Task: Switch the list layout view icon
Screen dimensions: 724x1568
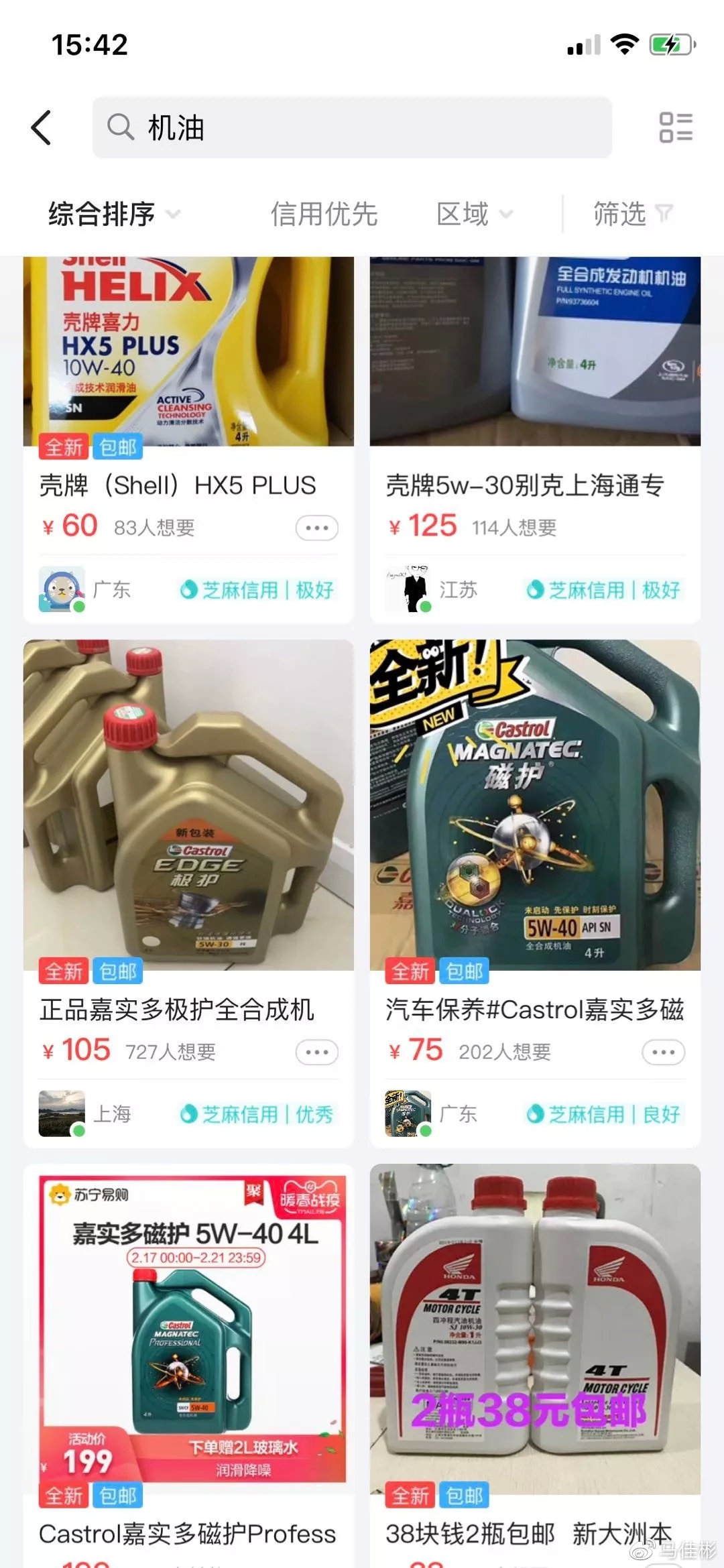Action: (676, 127)
